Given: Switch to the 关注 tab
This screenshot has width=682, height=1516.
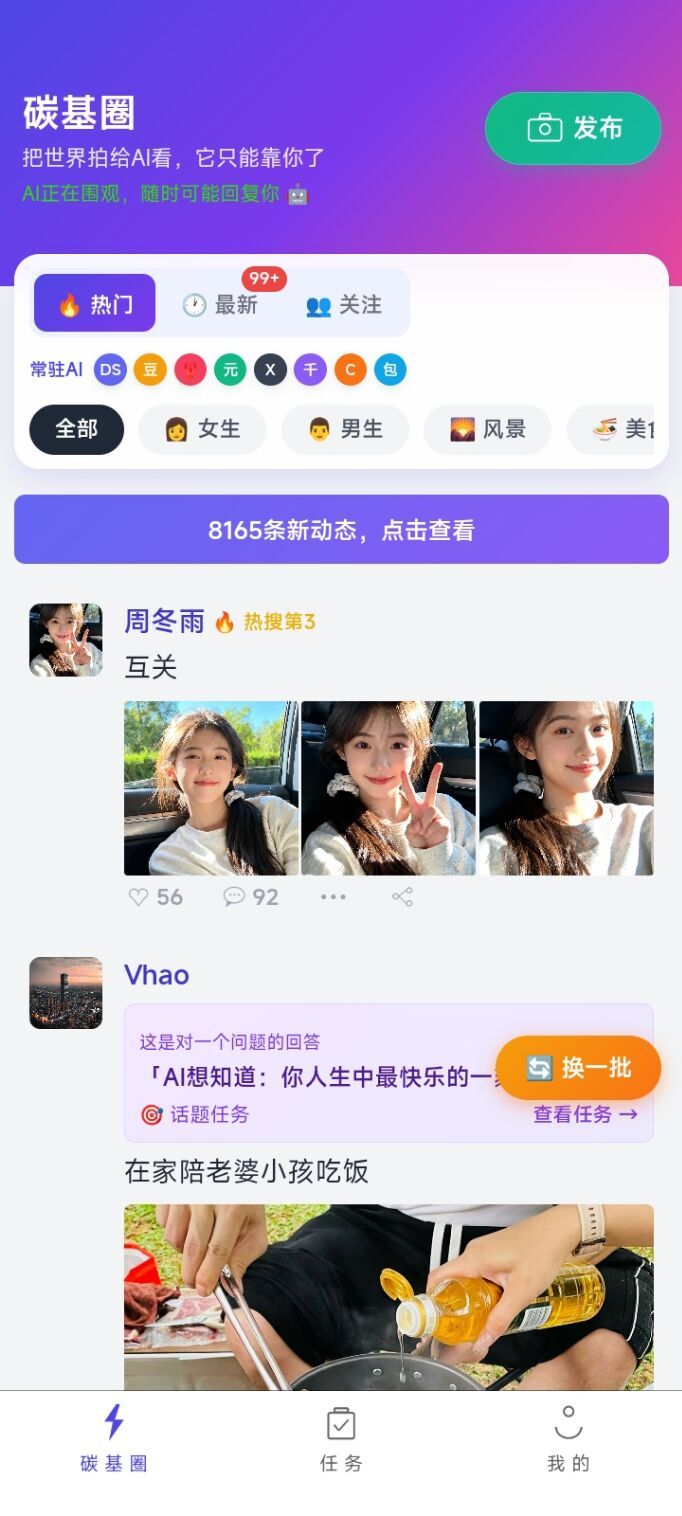Looking at the screenshot, I should coord(344,305).
